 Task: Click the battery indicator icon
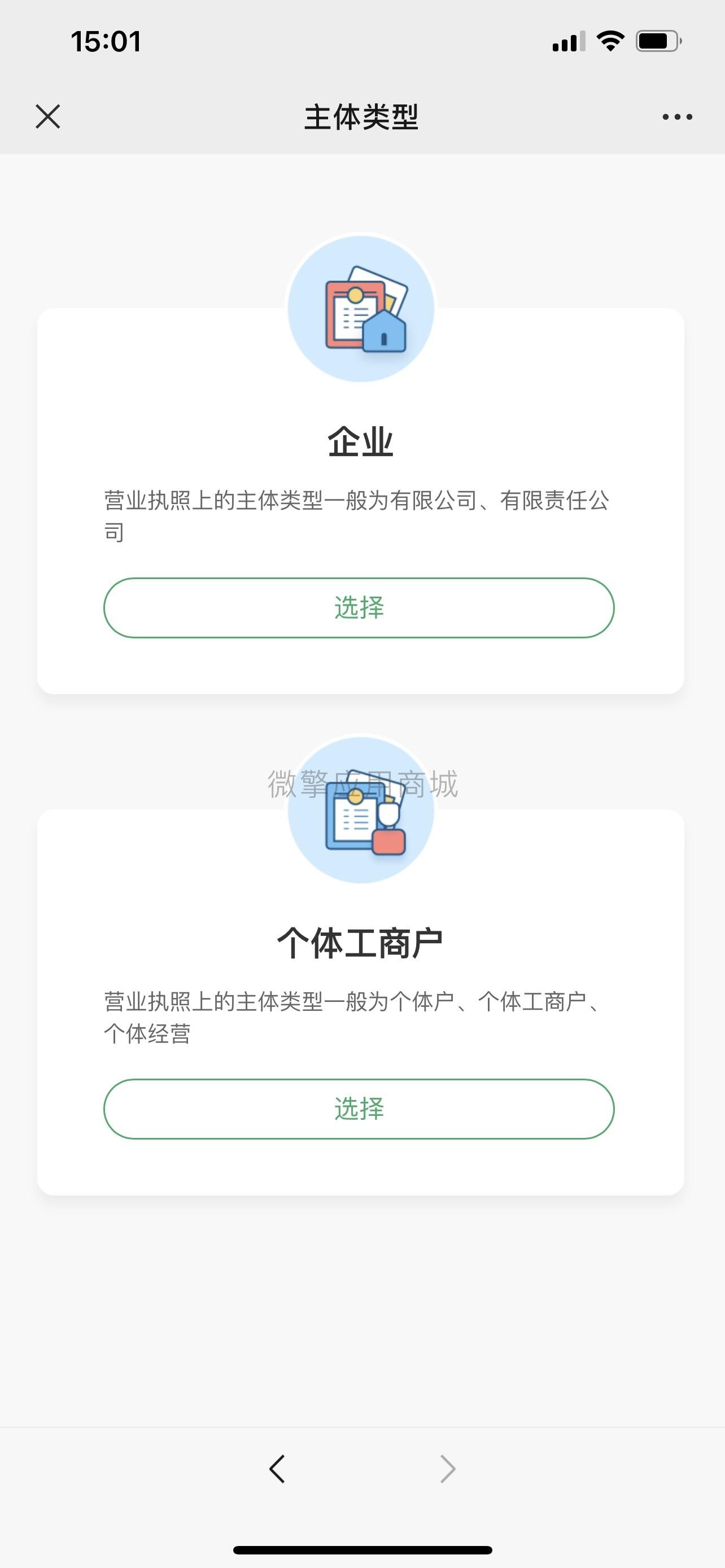[x=656, y=40]
